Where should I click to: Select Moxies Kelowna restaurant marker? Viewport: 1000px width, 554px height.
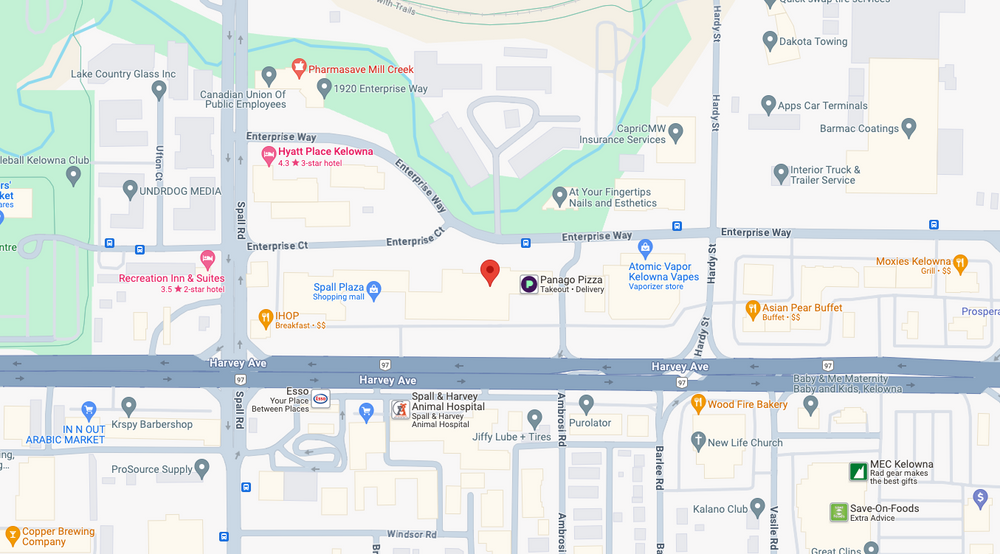click(960, 264)
